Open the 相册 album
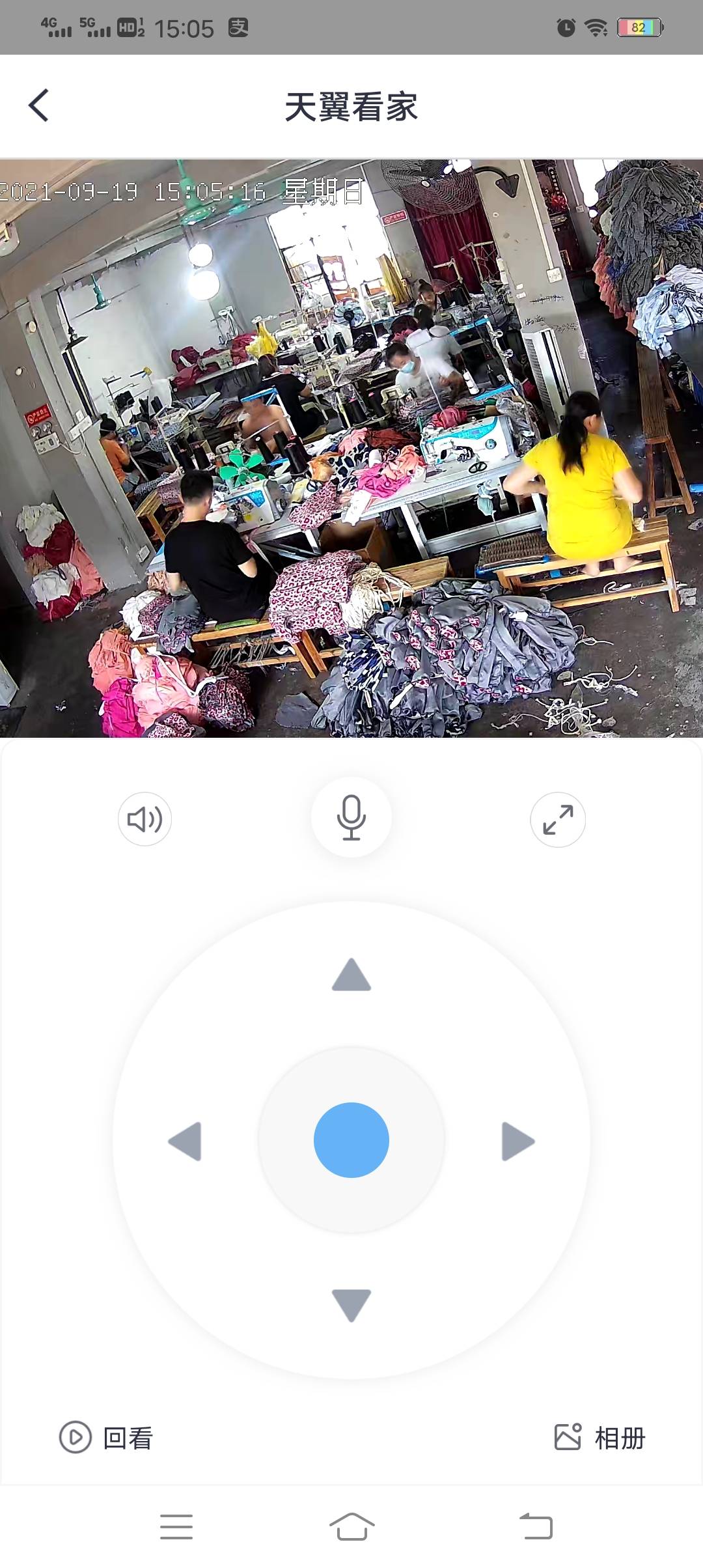 (600, 1438)
